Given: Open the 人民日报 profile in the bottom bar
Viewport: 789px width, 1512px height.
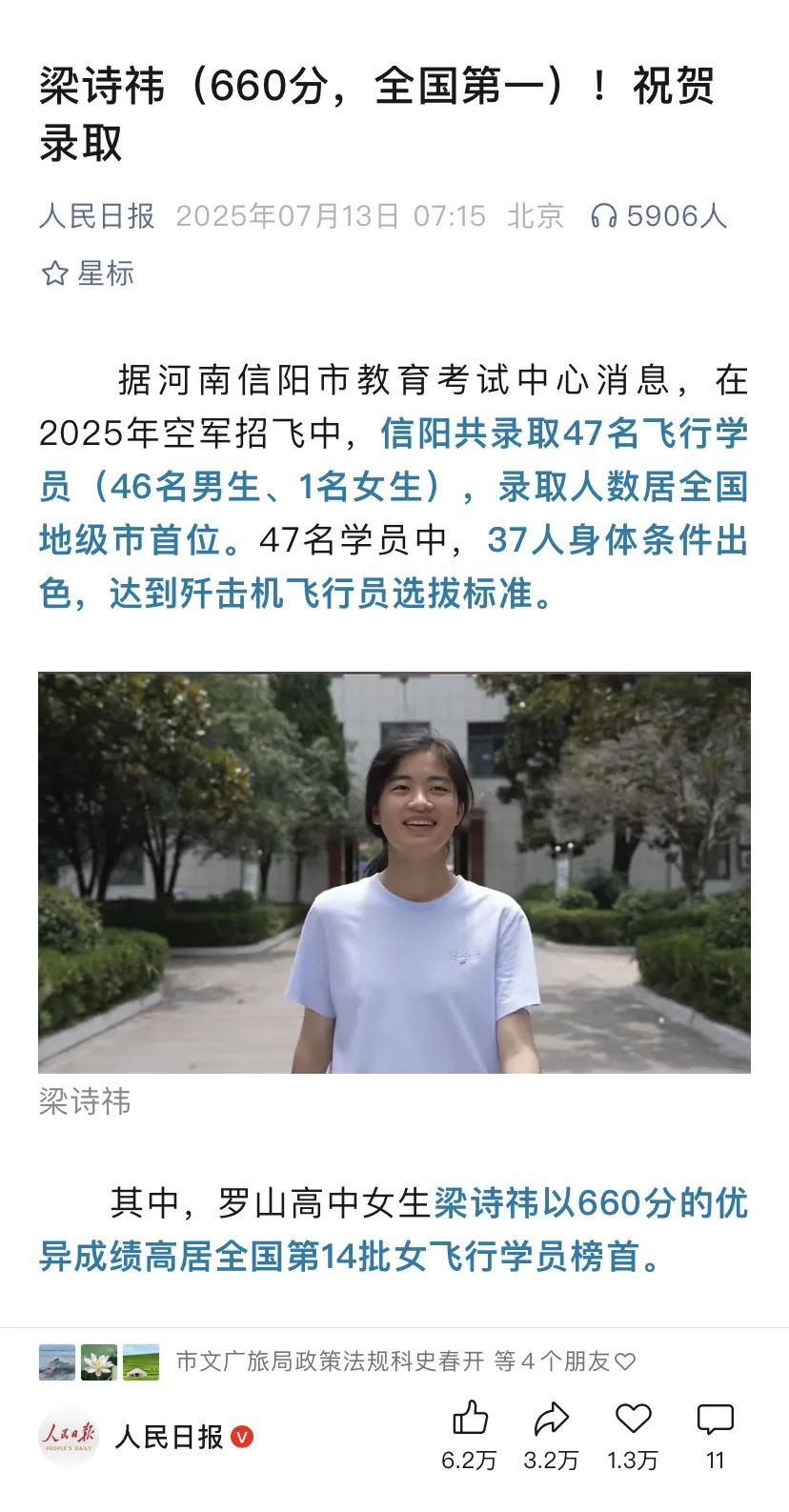Looking at the screenshot, I should coord(168,1436).
